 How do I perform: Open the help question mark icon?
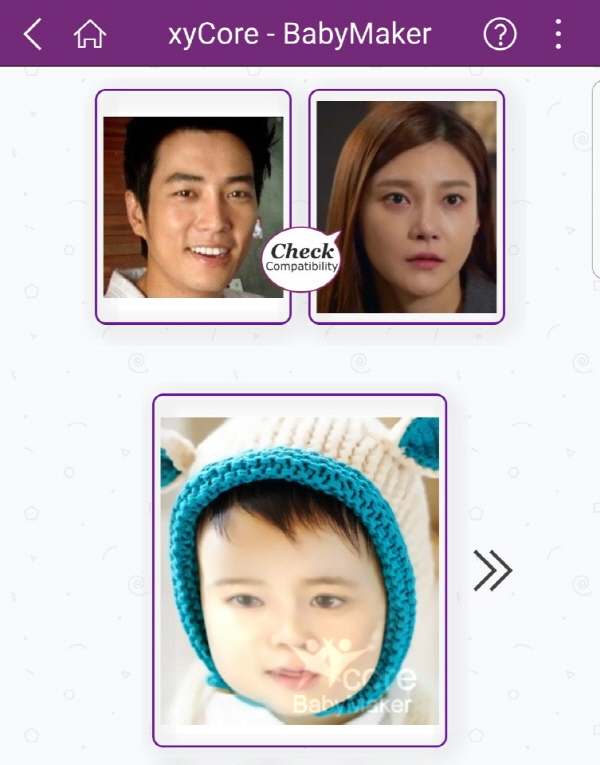tap(500, 35)
